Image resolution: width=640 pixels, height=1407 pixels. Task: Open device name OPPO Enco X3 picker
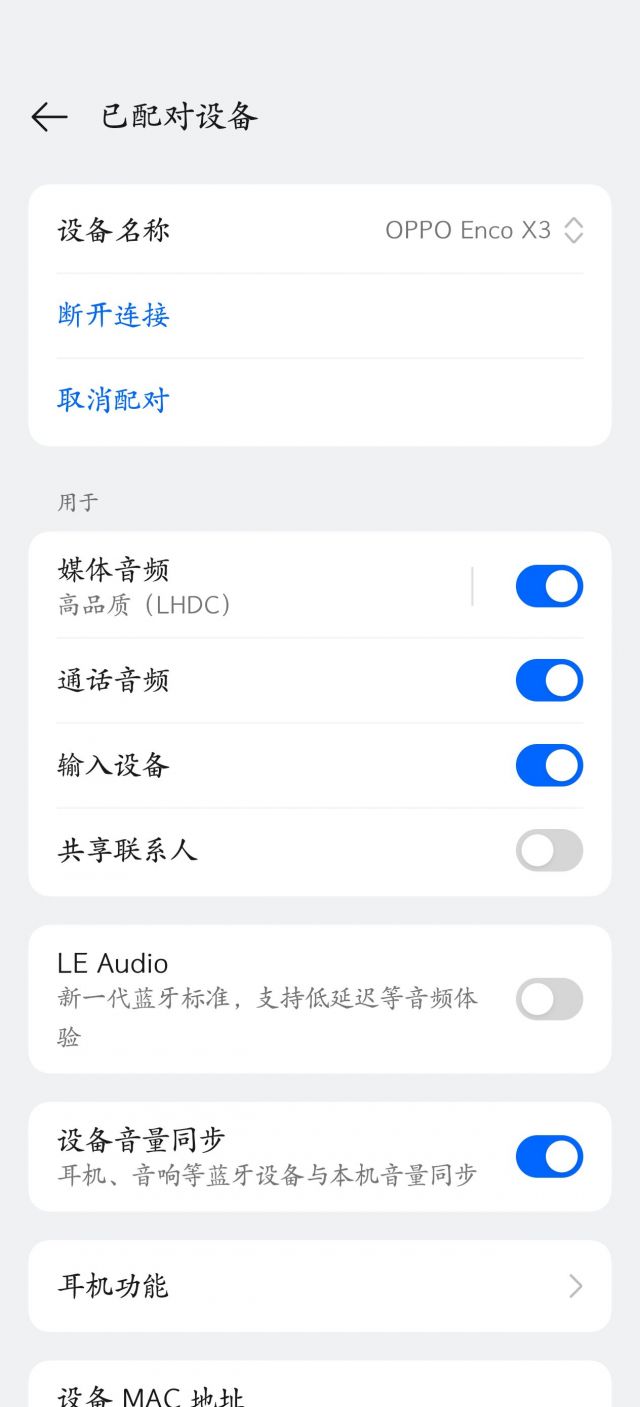coord(483,231)
